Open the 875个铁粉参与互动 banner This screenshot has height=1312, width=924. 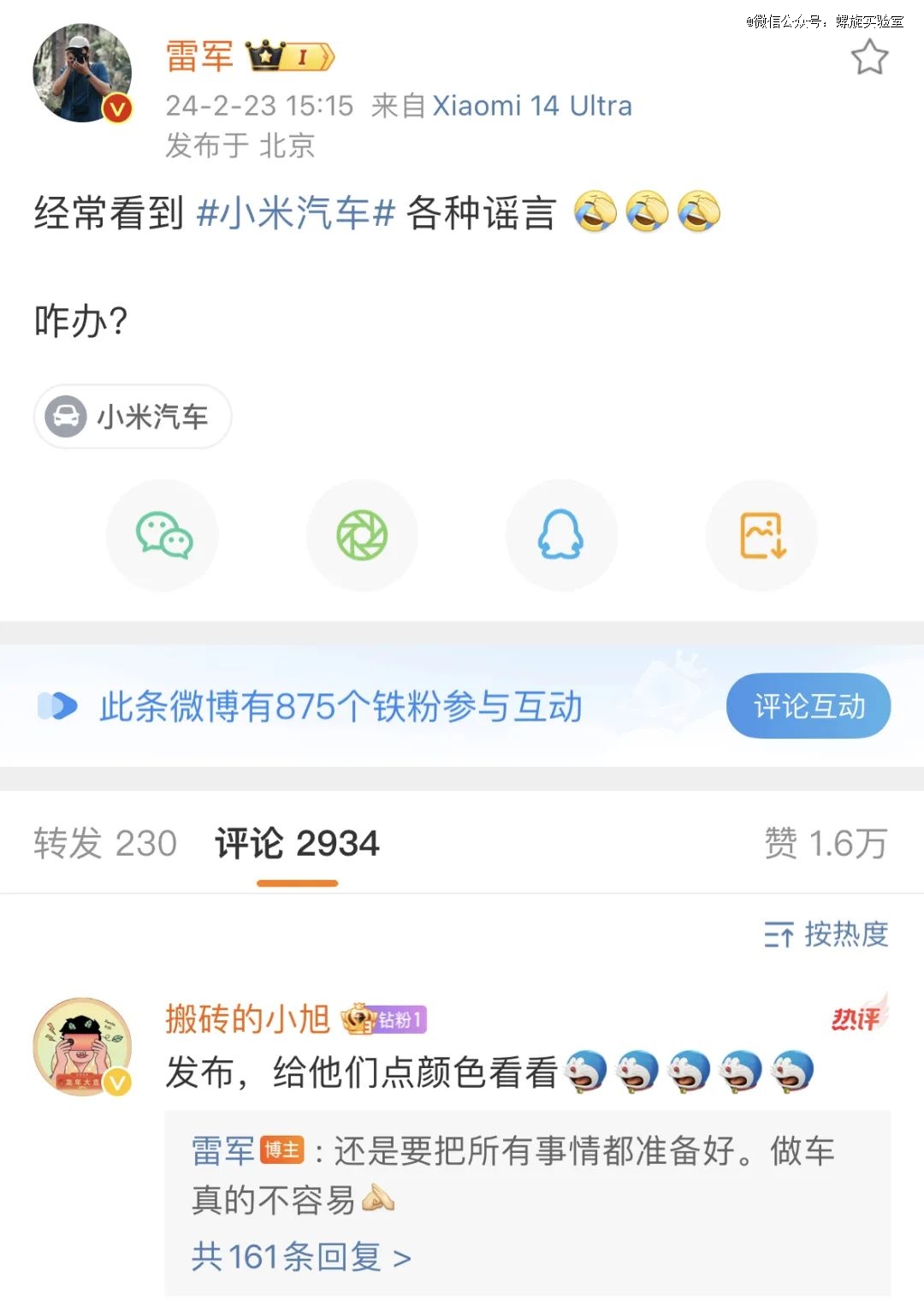(341, 707)
